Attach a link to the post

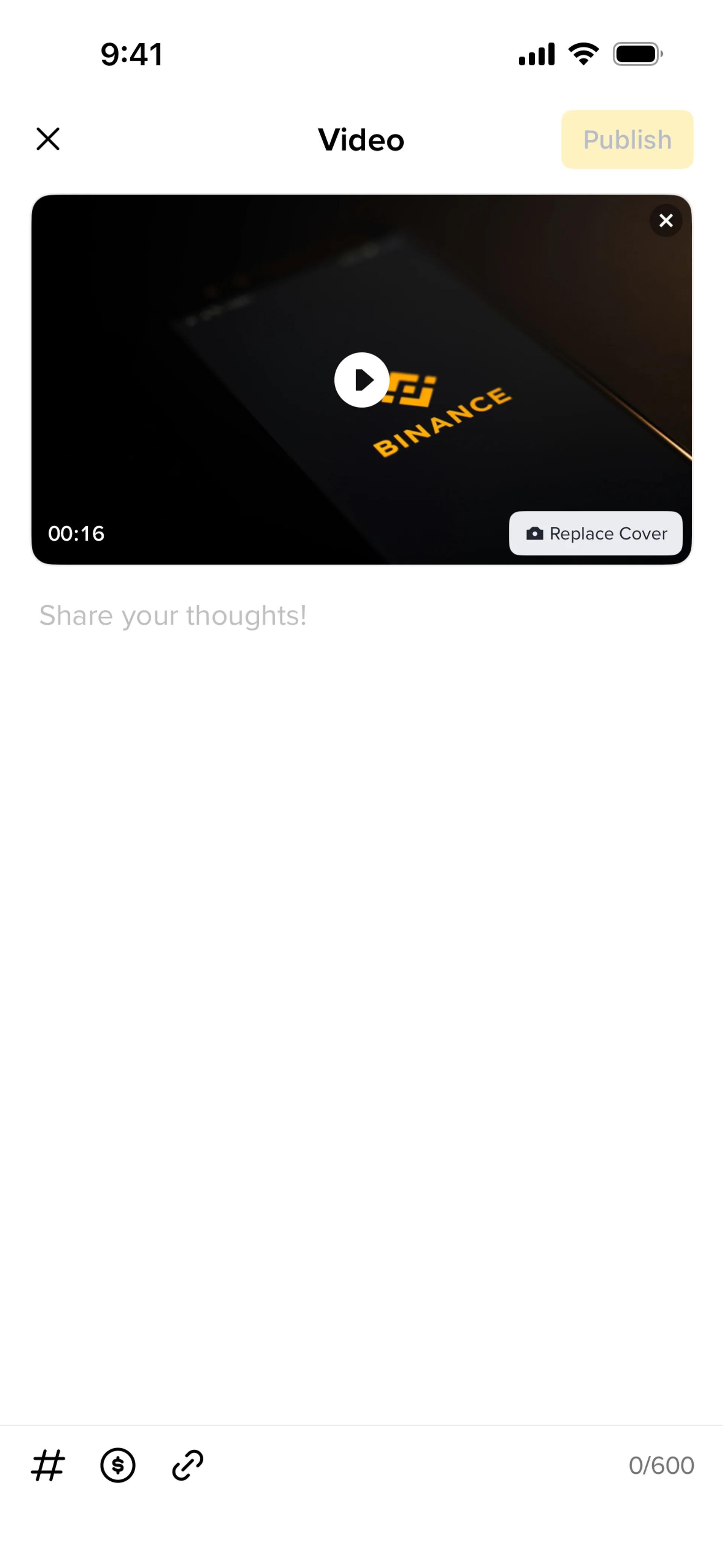188,1464
